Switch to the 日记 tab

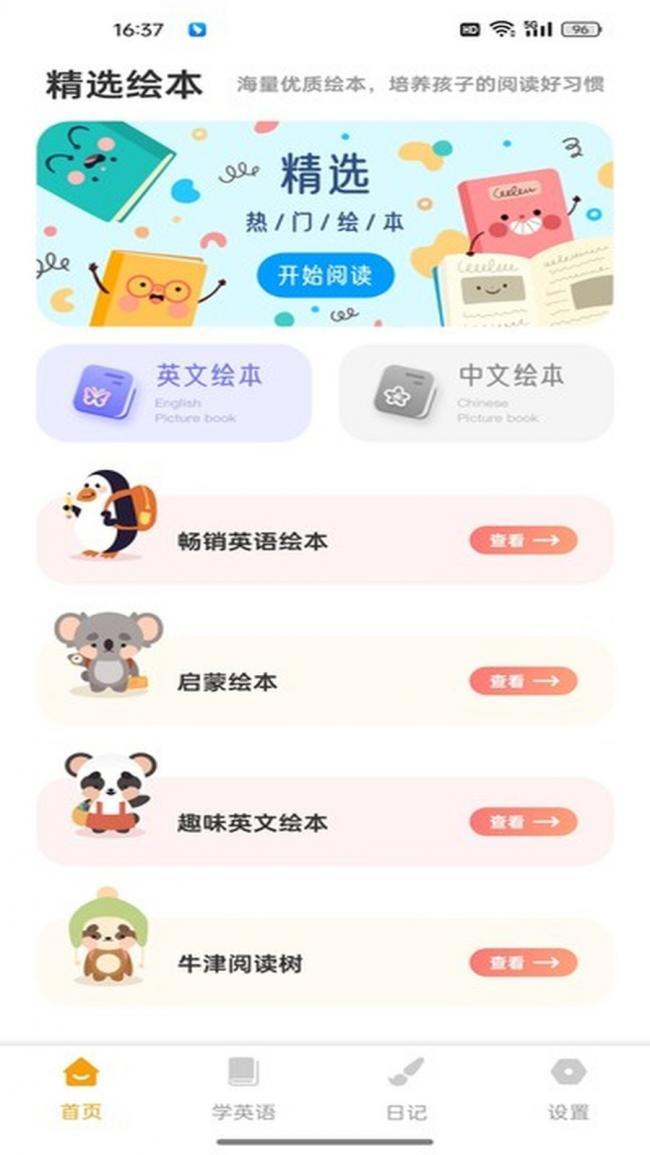tap(406, 1089)
